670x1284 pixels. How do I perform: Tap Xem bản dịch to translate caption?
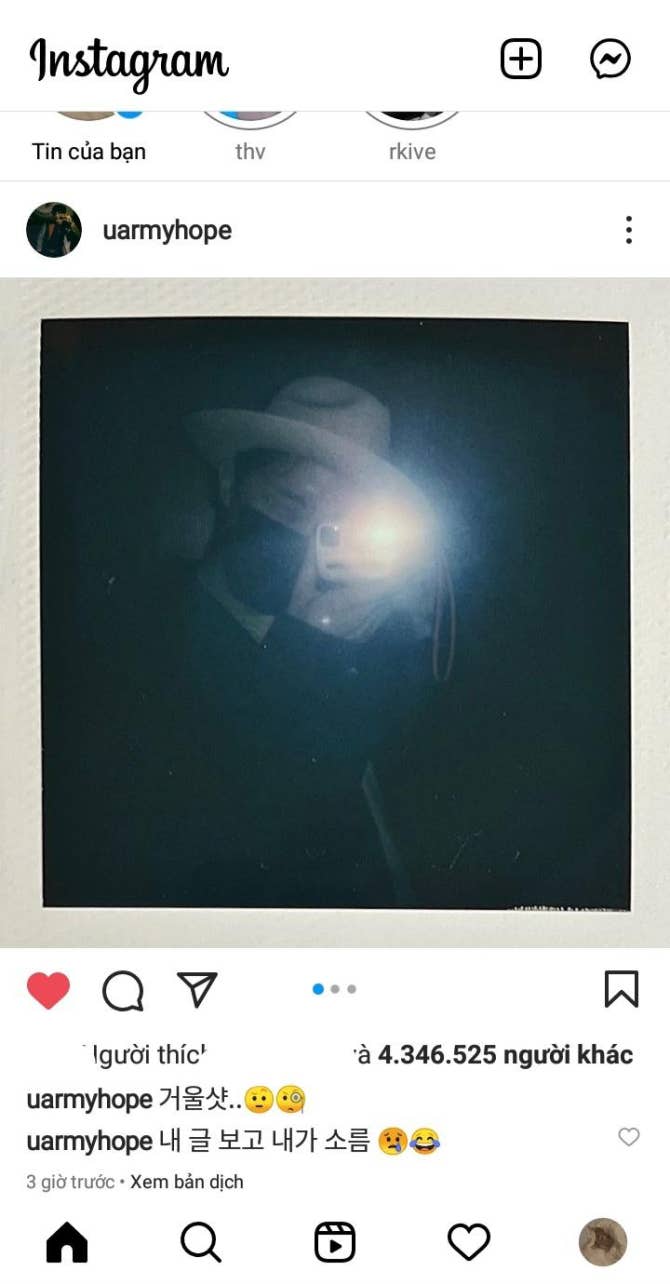pos(187,1181)
